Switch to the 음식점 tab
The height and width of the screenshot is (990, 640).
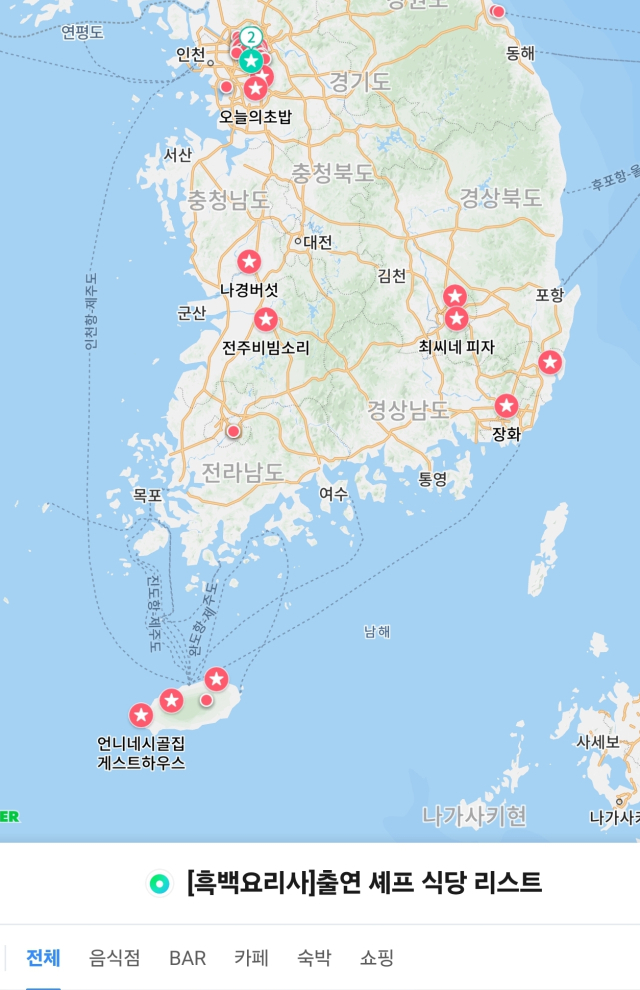pos(114,958)
